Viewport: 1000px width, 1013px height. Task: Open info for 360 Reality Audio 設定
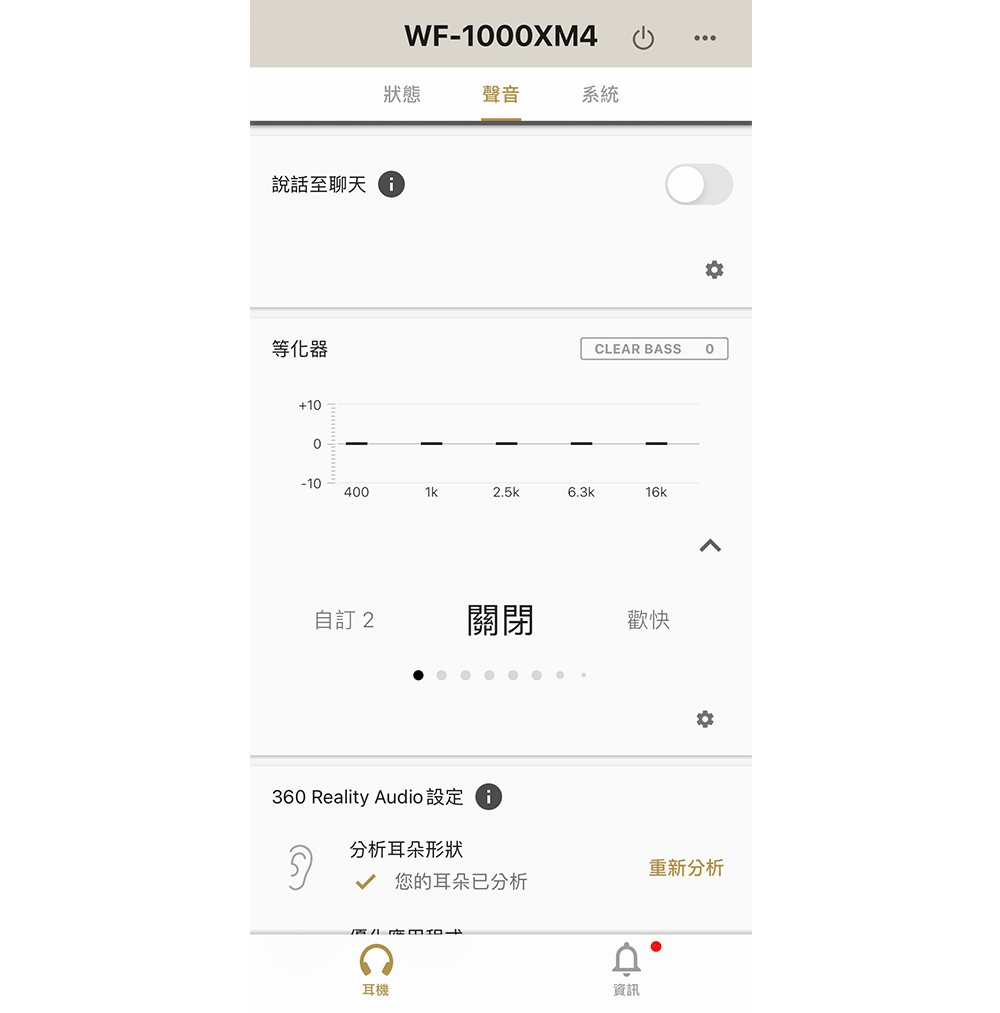click(x=488, y=797)
